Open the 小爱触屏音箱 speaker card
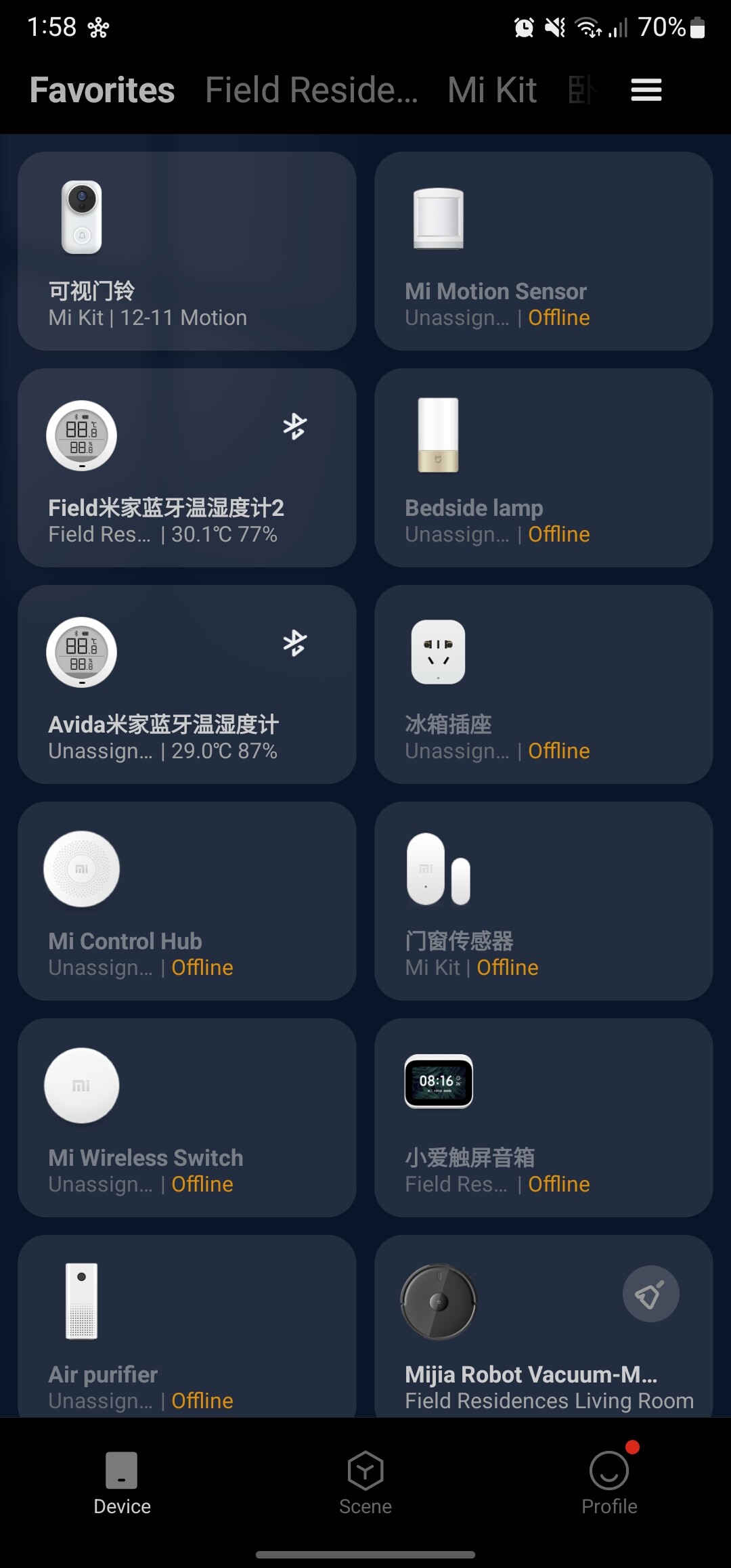The height and width of the screenshot is (1568, 731). point(544,1118)
